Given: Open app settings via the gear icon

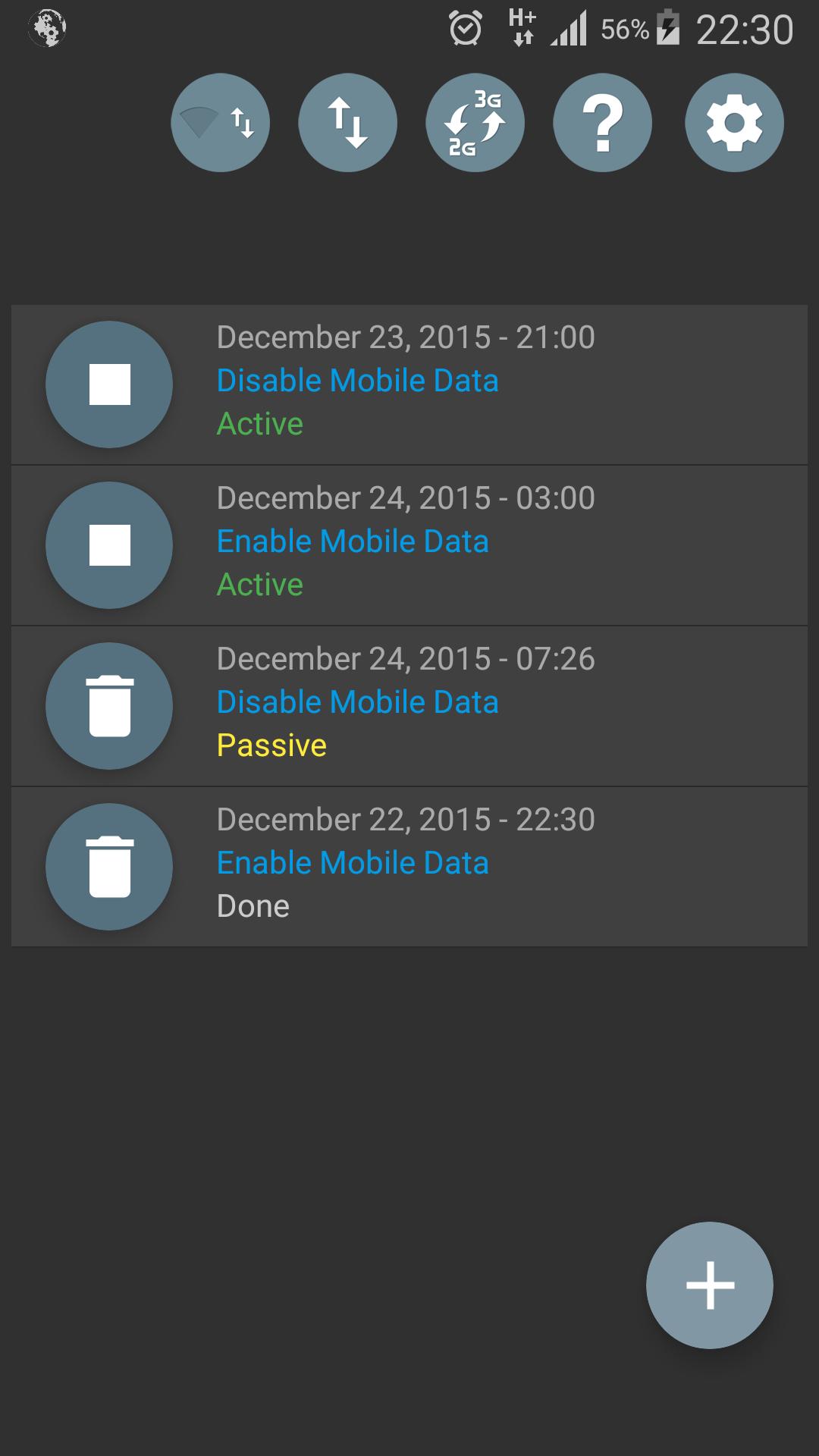Looking at the screenshot, I should [733, 122].
